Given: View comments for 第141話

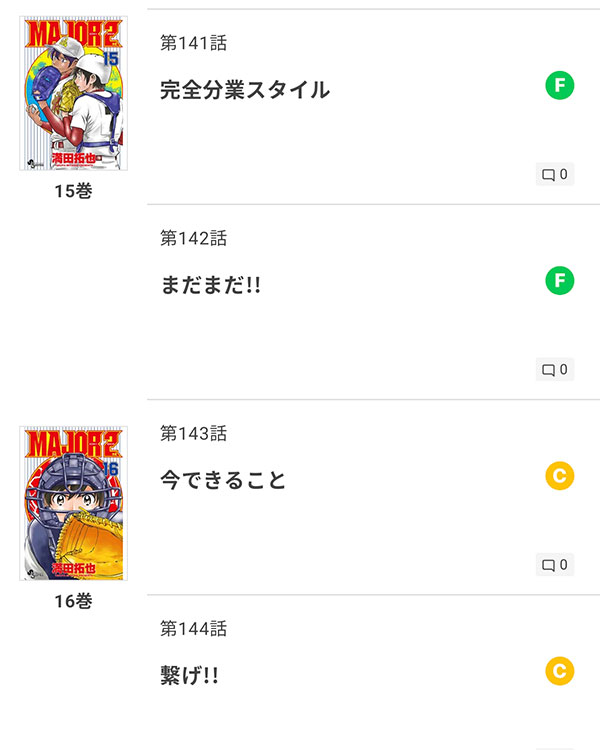Looking at the screenshot, I should click(555, 175).
